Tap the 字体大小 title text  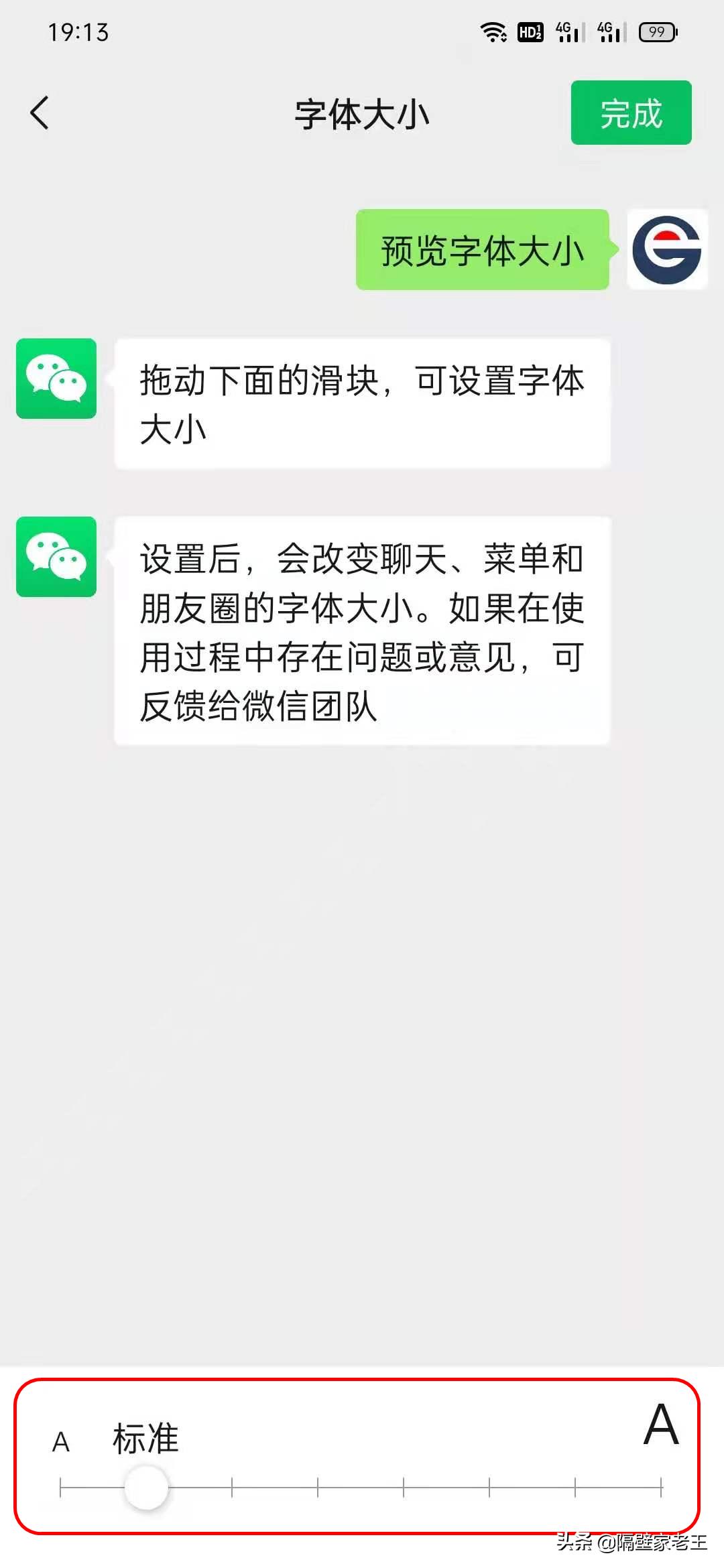[x=362, y=113]
